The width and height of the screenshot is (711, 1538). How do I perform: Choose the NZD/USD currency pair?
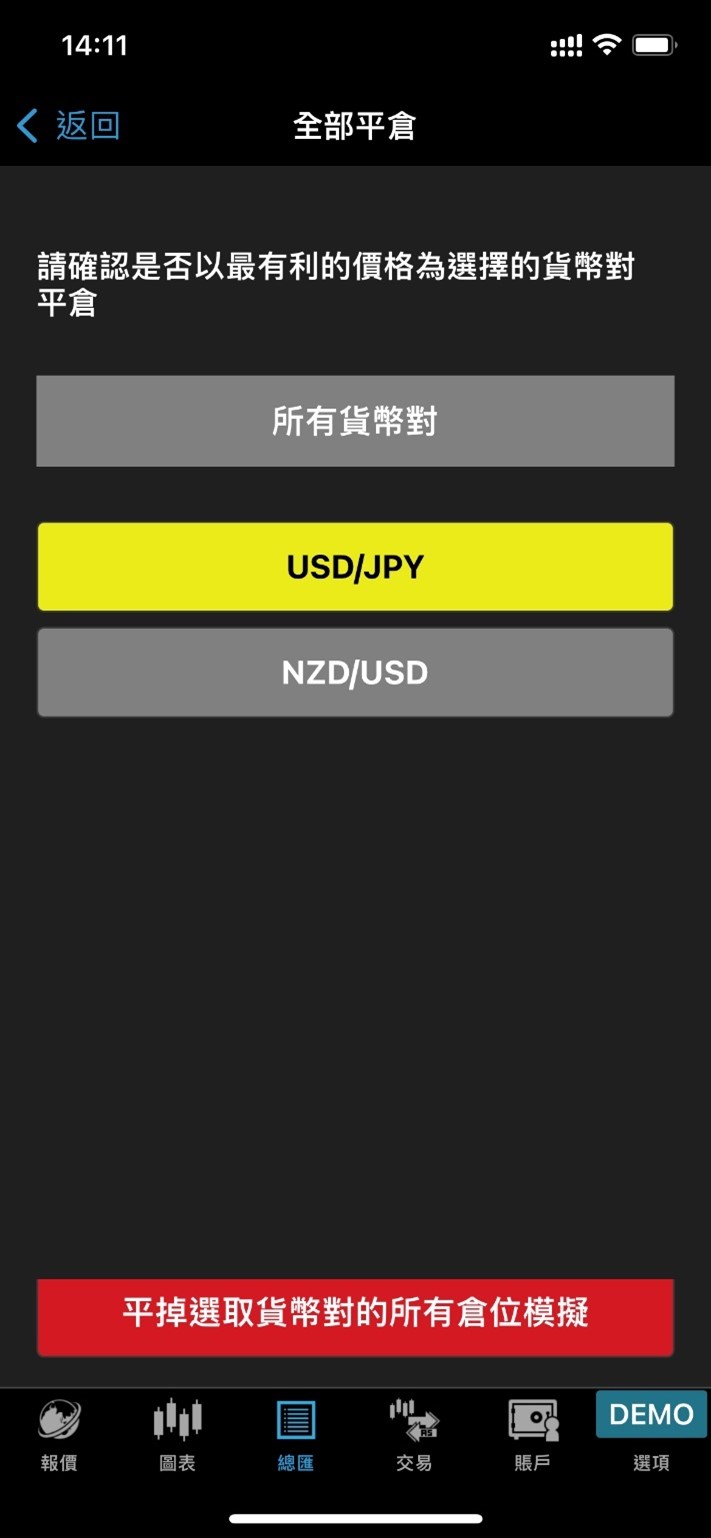point(355,673)
